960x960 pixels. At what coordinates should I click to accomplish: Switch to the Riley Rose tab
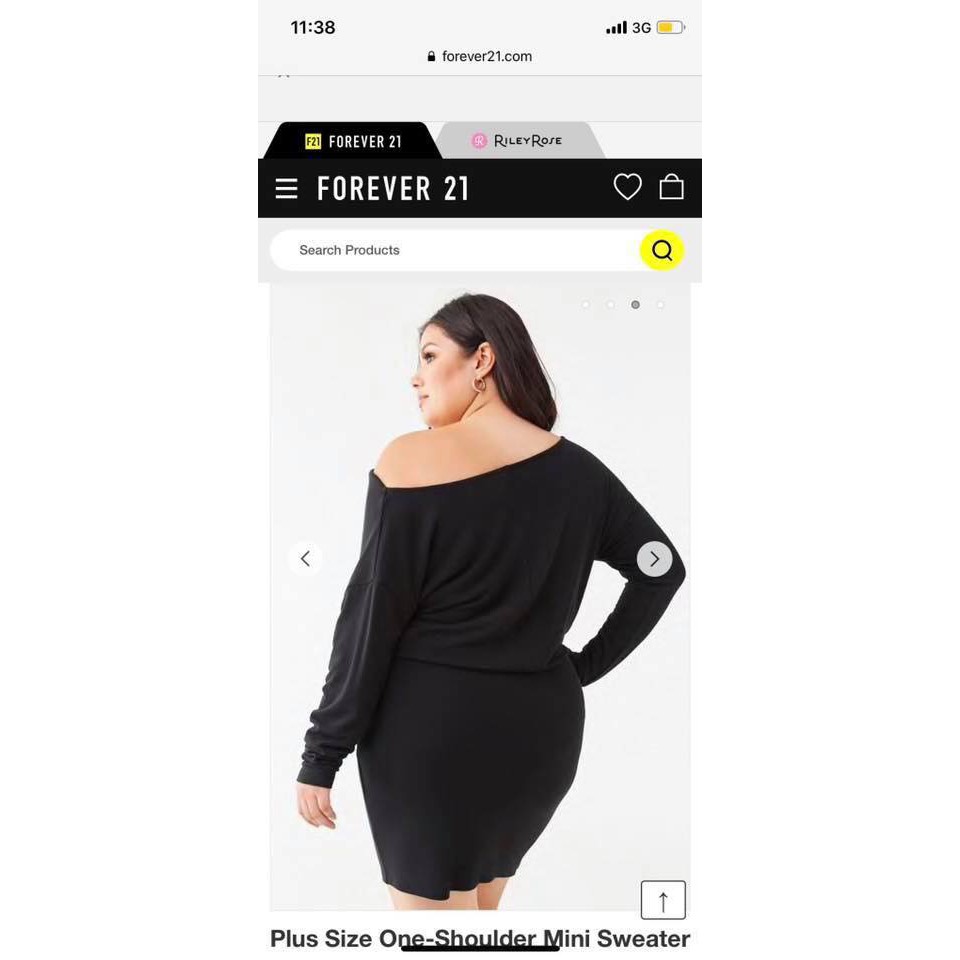click(517, 141)
